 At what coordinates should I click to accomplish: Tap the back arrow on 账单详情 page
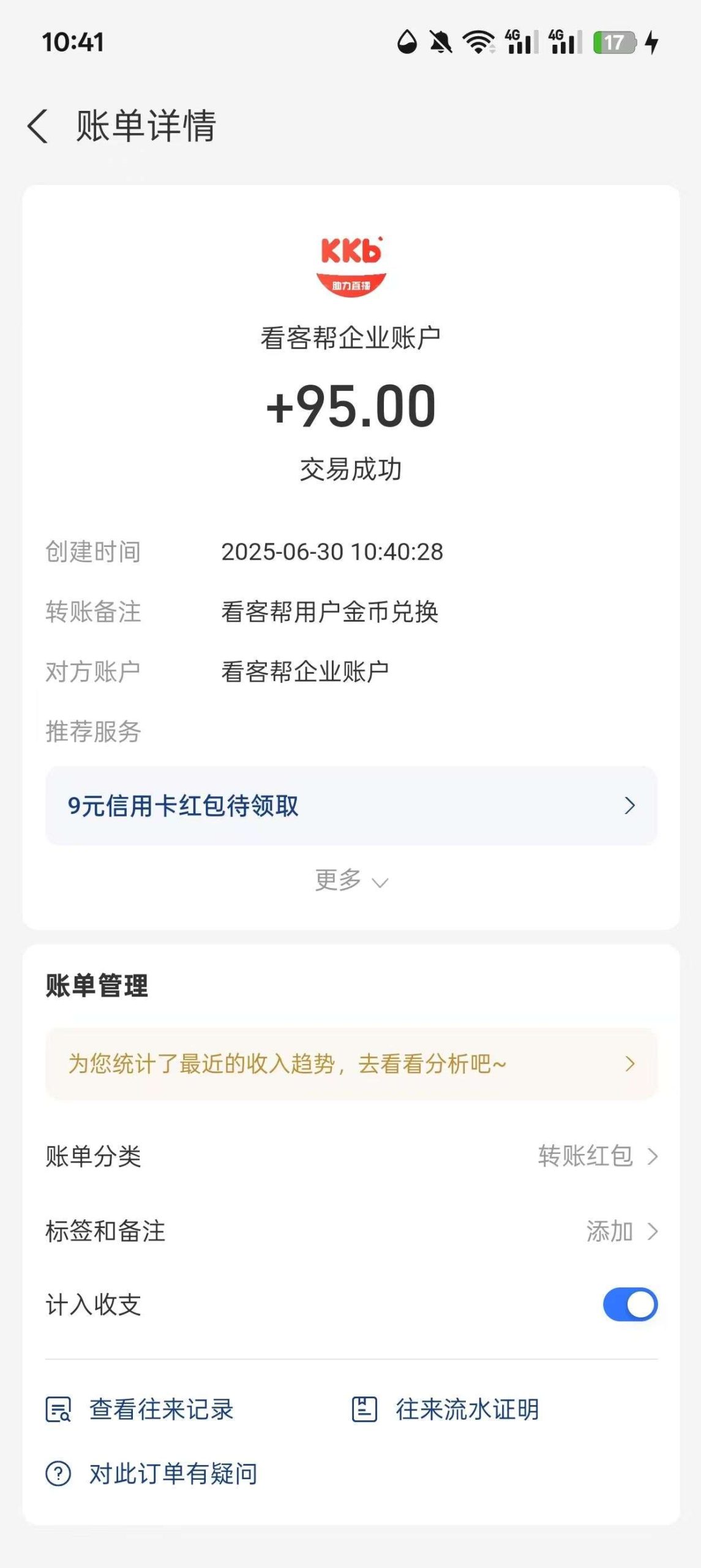coord(39,127)
